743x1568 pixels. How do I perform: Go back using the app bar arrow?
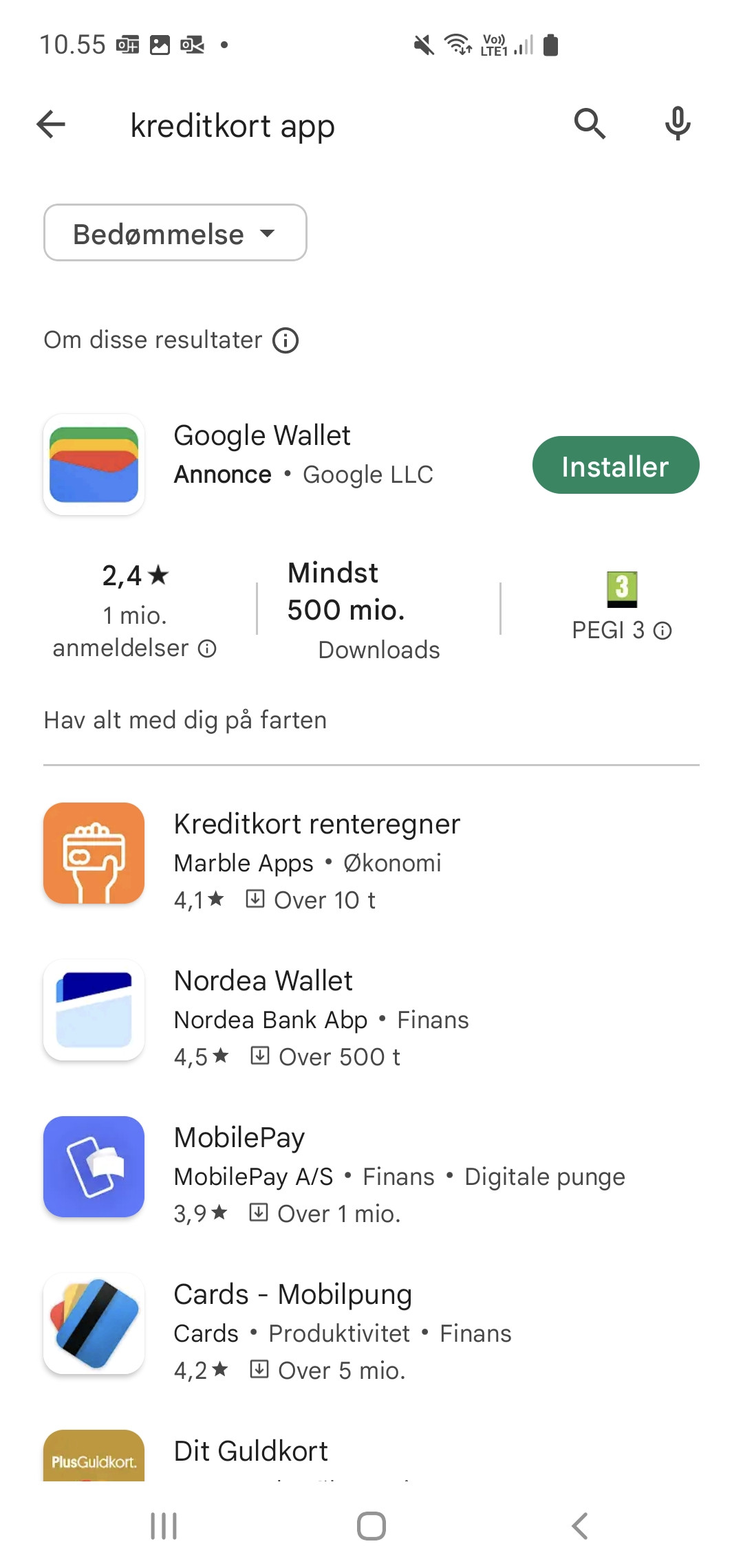click(51, 124)
